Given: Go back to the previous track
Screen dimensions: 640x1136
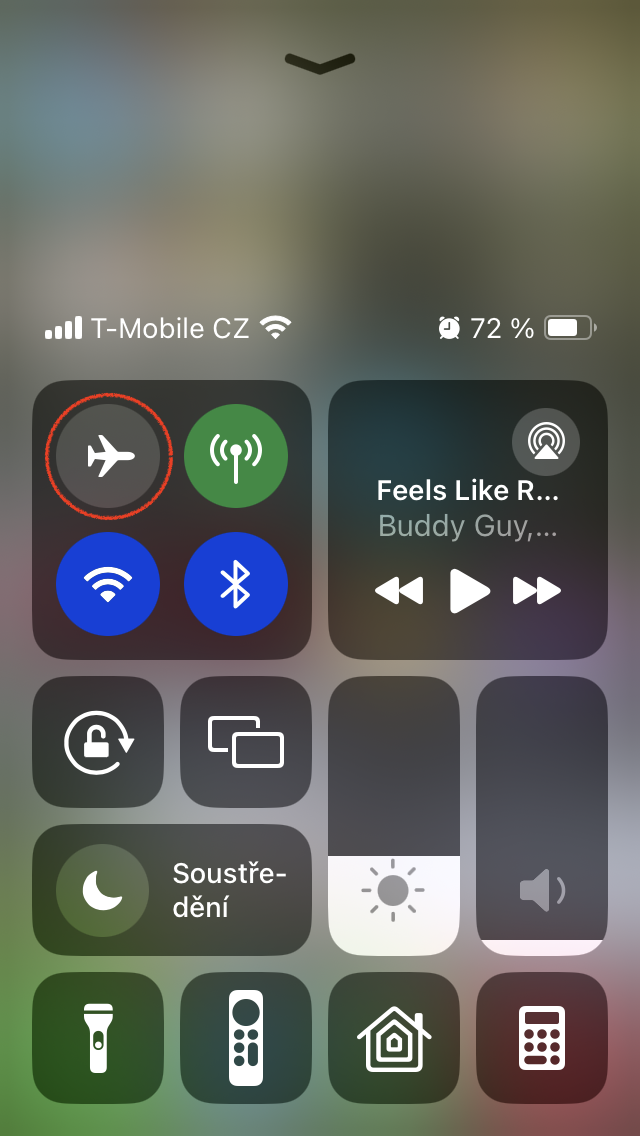Looking at the screenshot, I should [x=399, y=591].
